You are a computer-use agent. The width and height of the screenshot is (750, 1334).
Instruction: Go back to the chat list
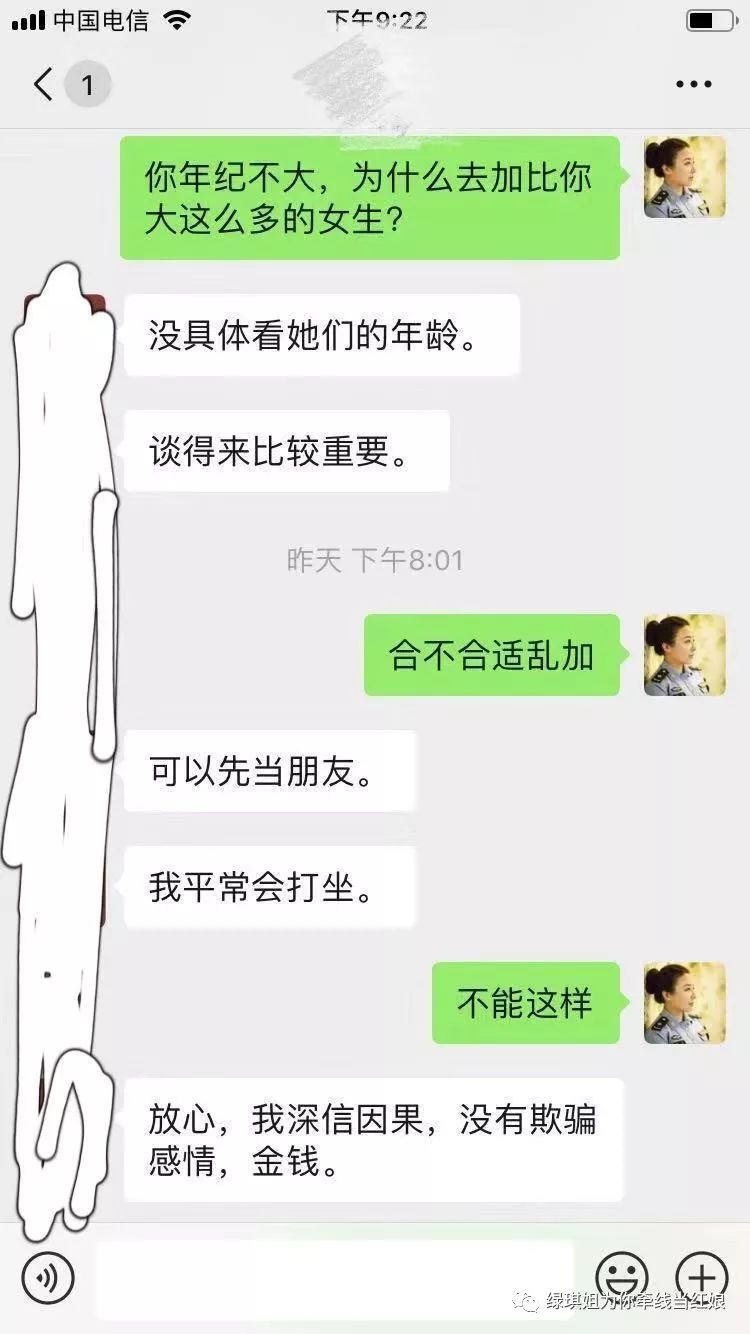point(42,85)
